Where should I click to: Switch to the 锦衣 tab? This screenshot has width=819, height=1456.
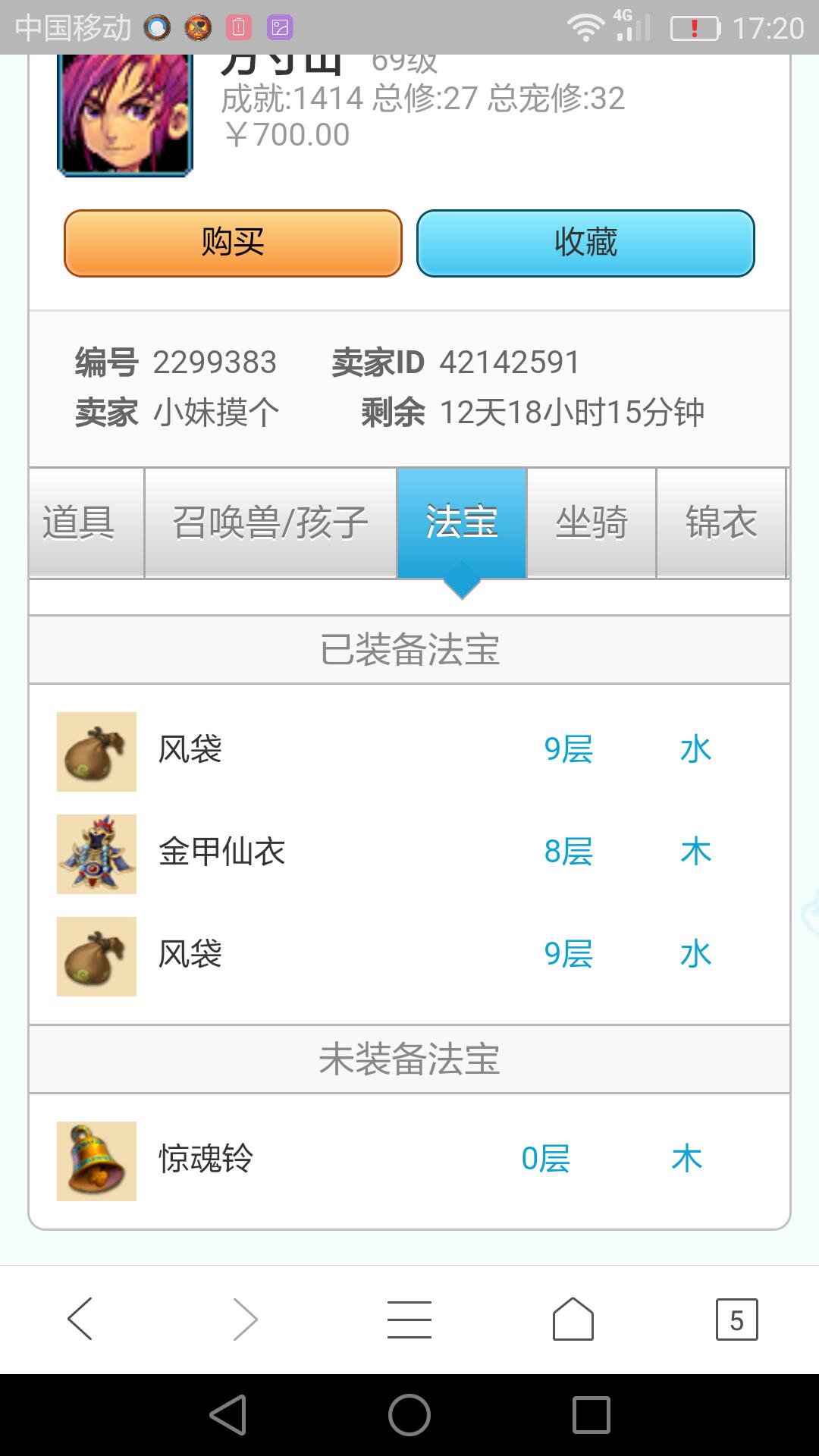pyautogui.click(x=720, y=522)
